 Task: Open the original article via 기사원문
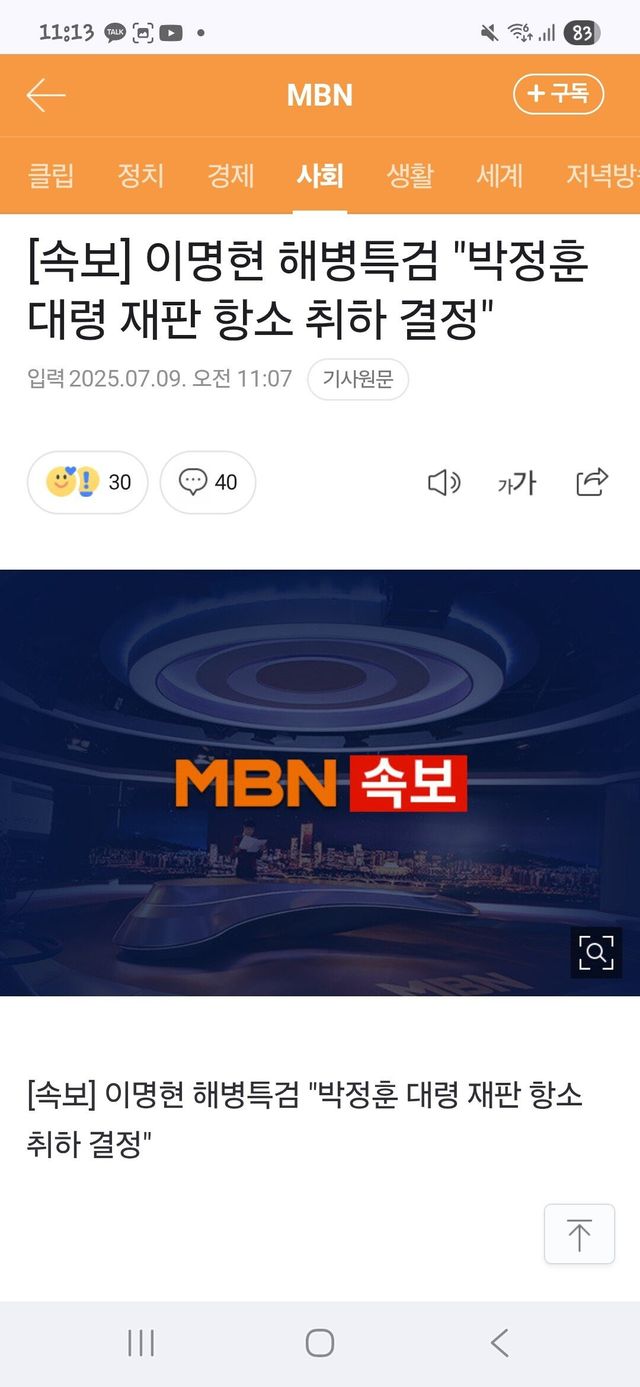pyautogui.click(x=357, y=380)
